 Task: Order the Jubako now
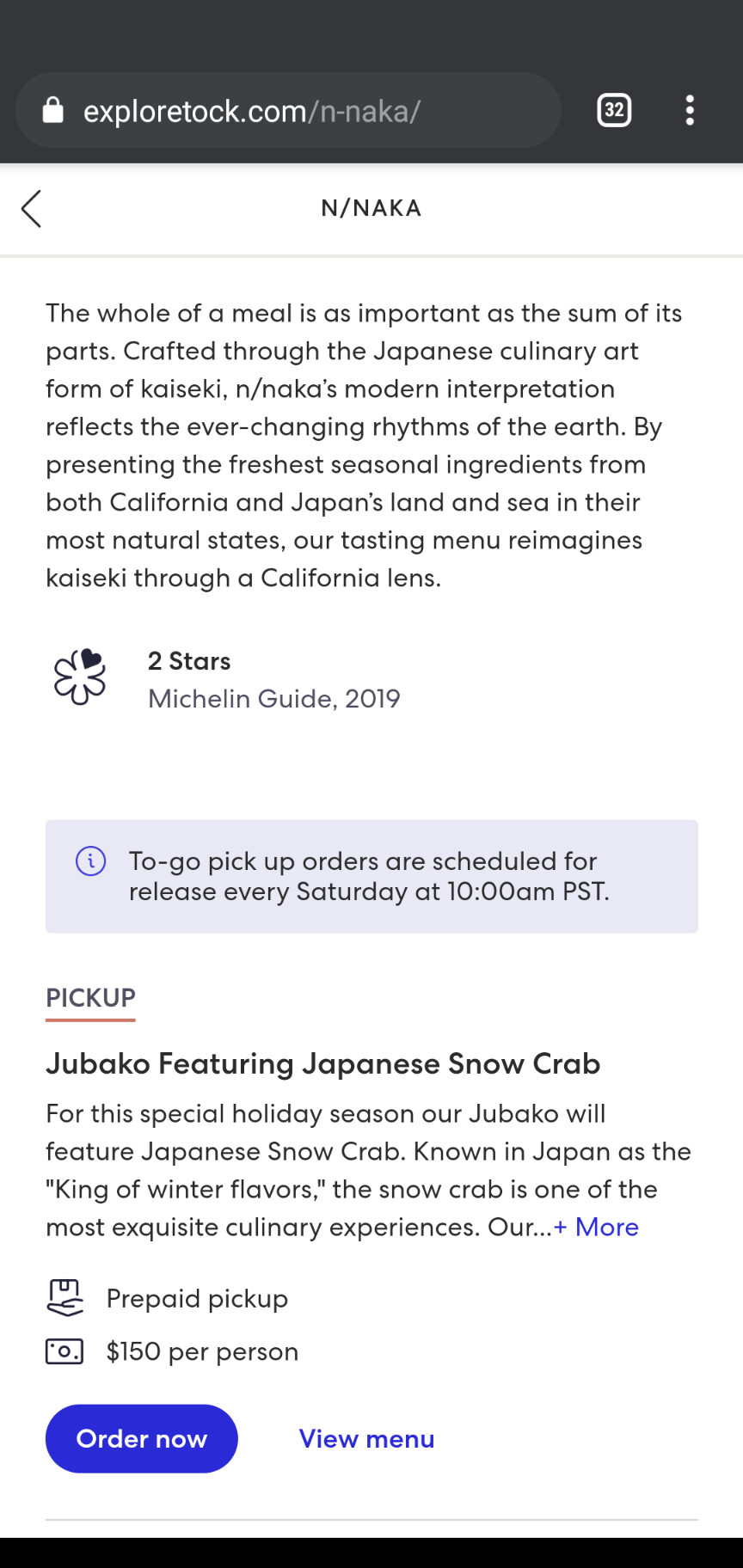point(142,1438)
